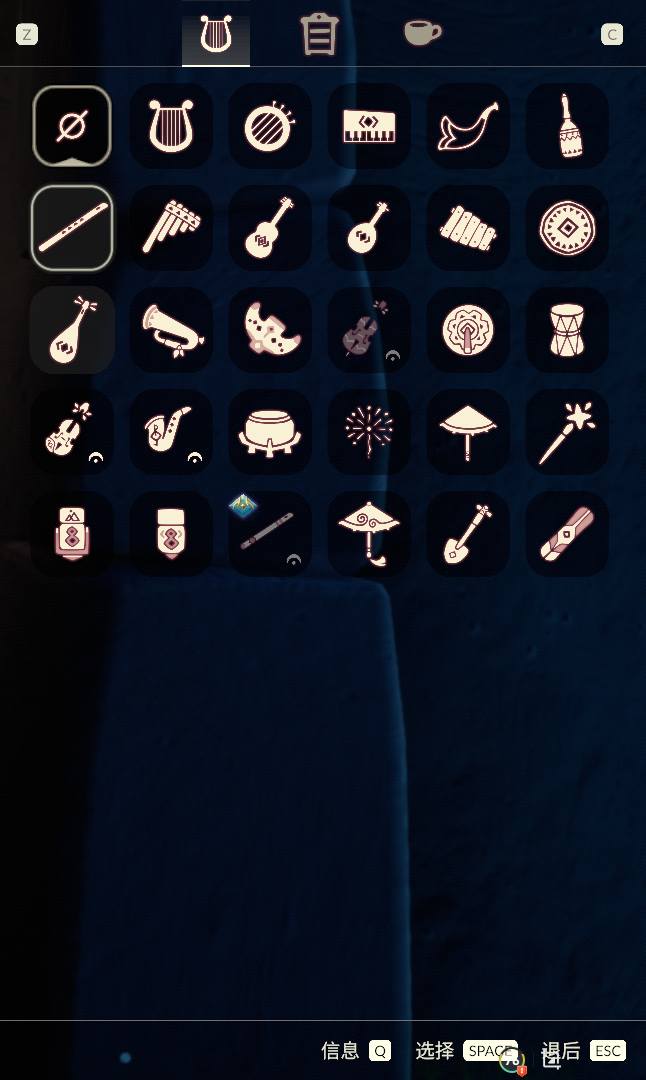Open the clipboard items tab
The width and height of the screenshot is (646, 1080).
(x=319, y=35)
